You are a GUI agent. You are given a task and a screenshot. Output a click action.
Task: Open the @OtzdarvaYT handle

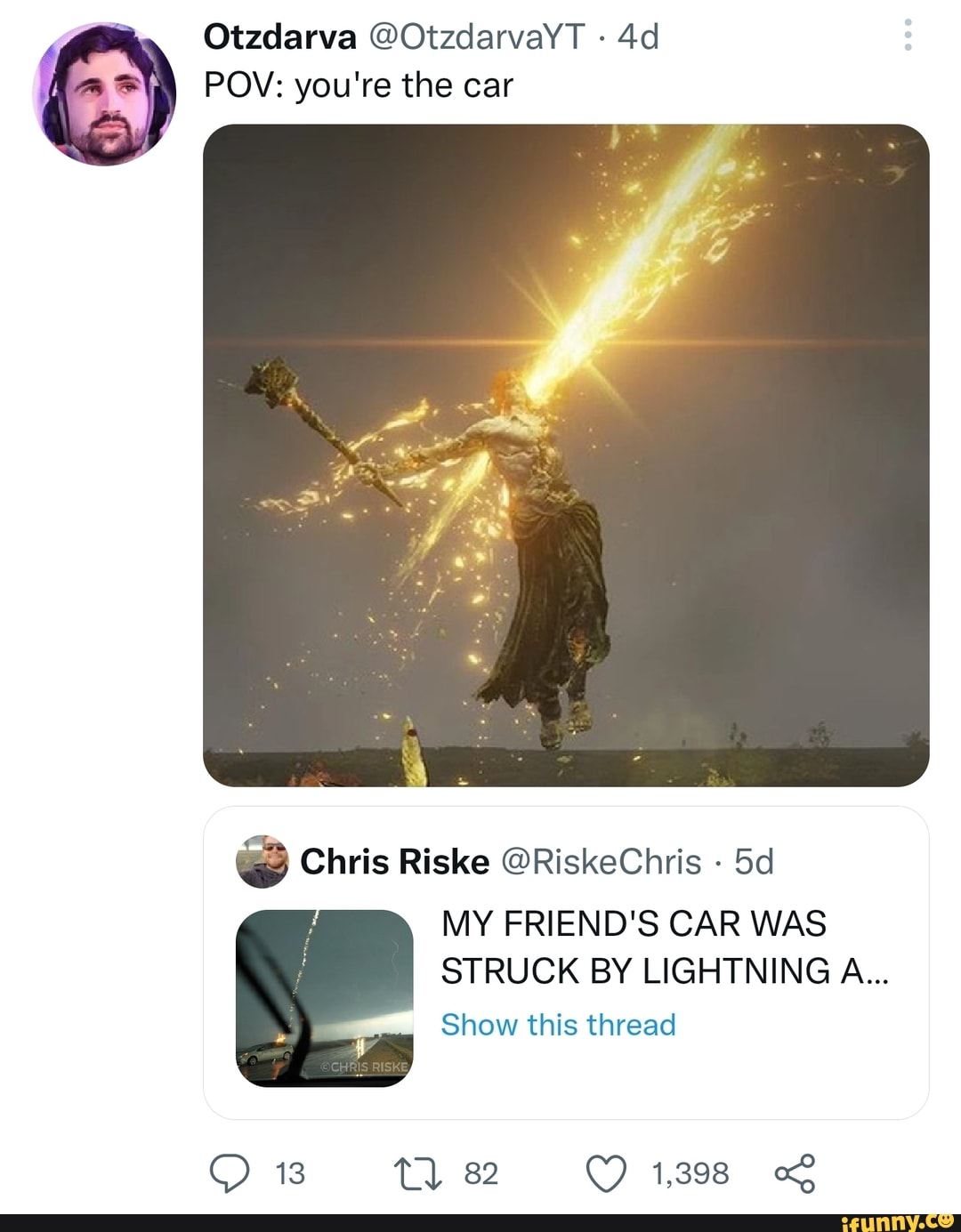(475, 37)
